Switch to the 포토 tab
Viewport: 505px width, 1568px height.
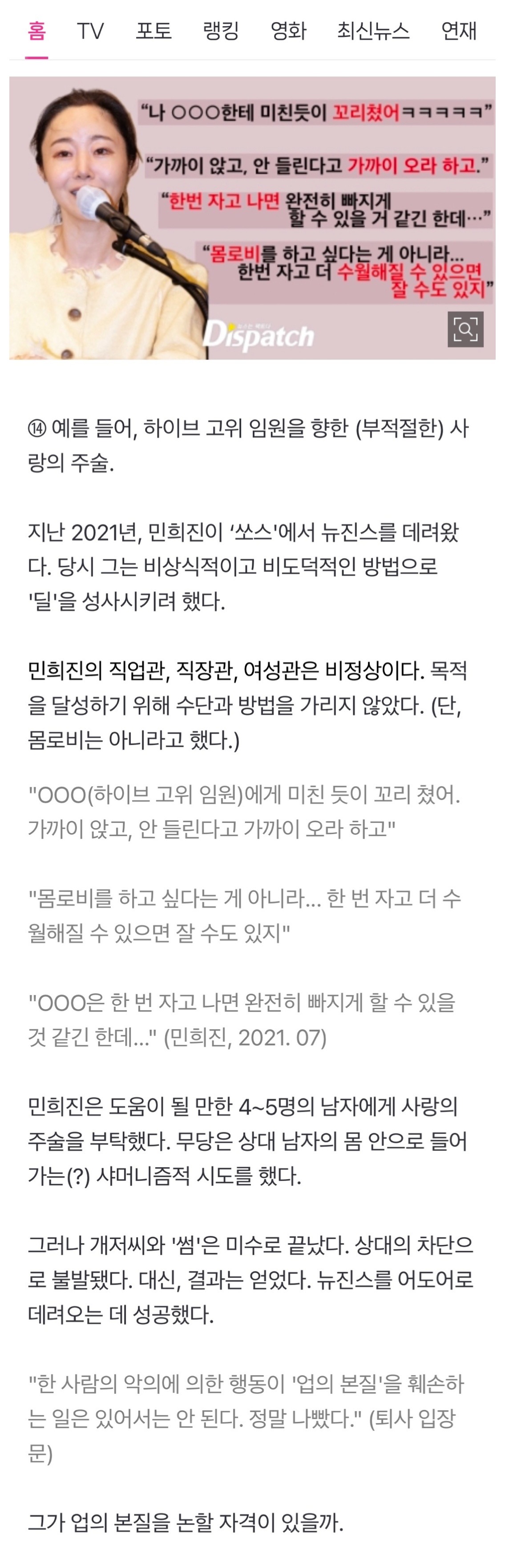154,31
